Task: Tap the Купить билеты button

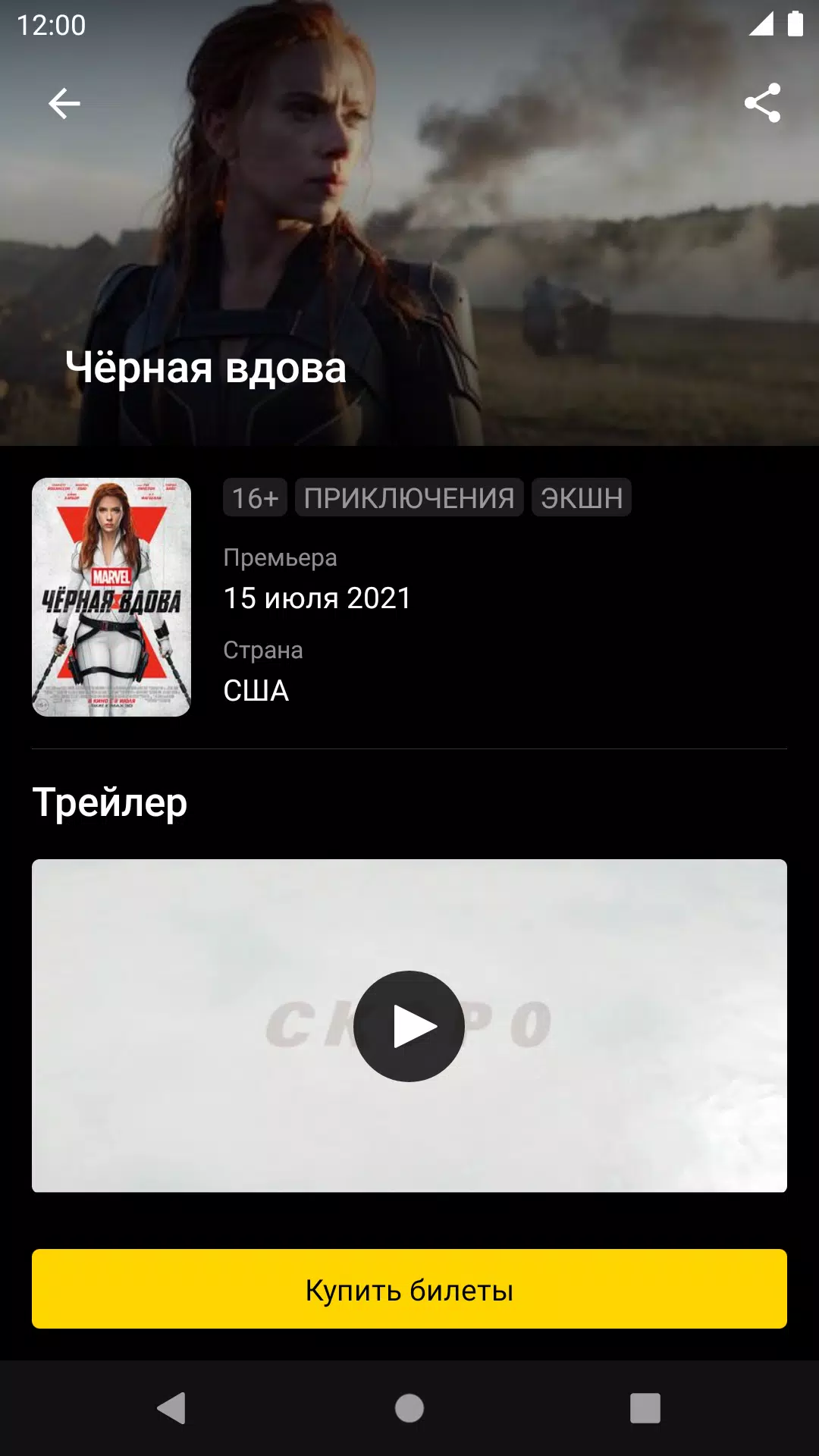Action: [x=409, y=1289]
